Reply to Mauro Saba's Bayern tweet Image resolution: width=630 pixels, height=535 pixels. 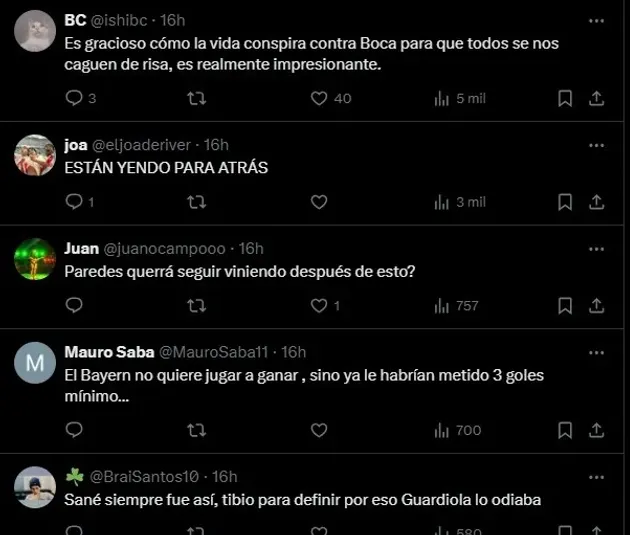(x=73, y=430)
